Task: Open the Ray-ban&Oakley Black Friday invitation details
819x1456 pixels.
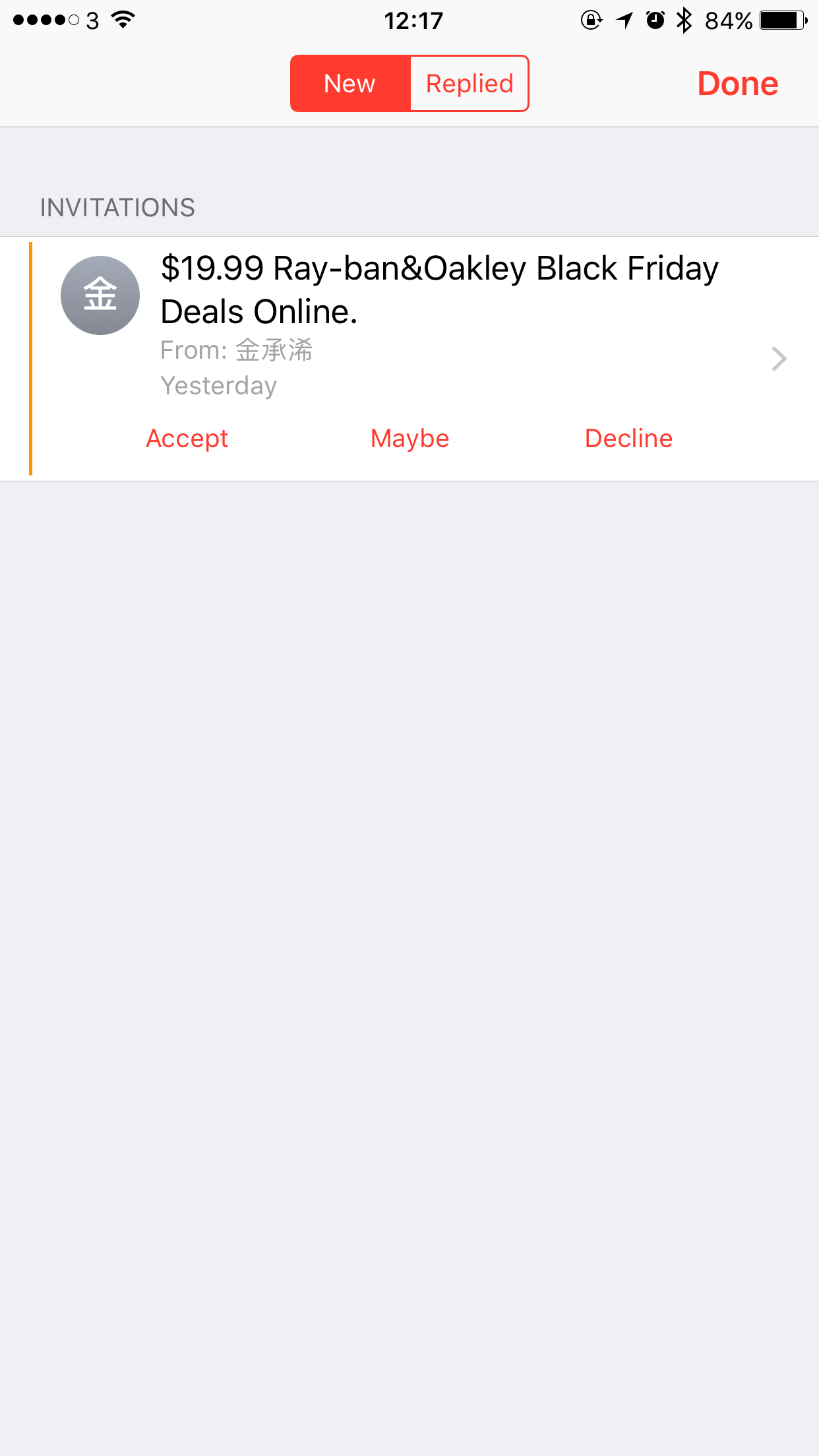Action: tap(439, 290)
